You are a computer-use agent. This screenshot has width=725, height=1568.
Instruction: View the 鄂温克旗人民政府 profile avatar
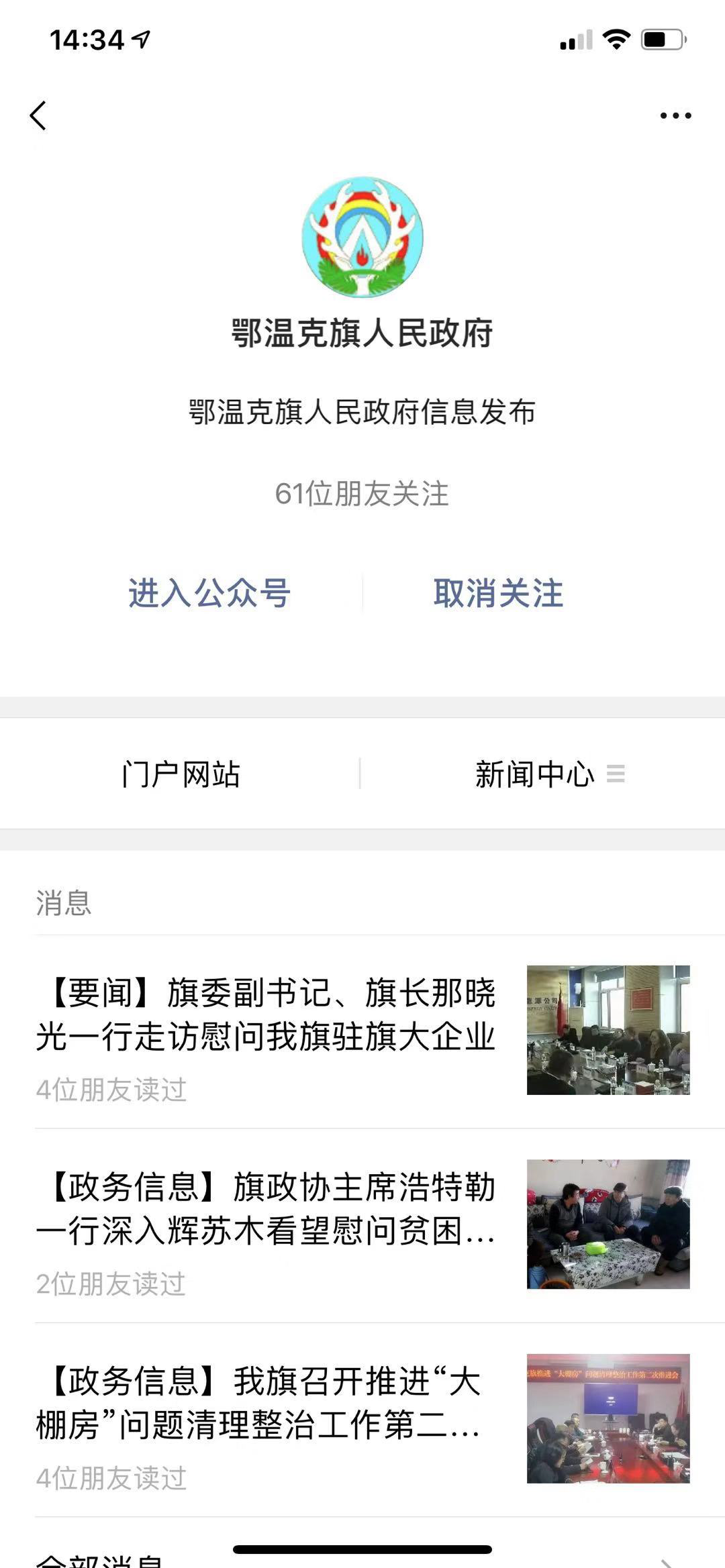(x=362, y=237)
